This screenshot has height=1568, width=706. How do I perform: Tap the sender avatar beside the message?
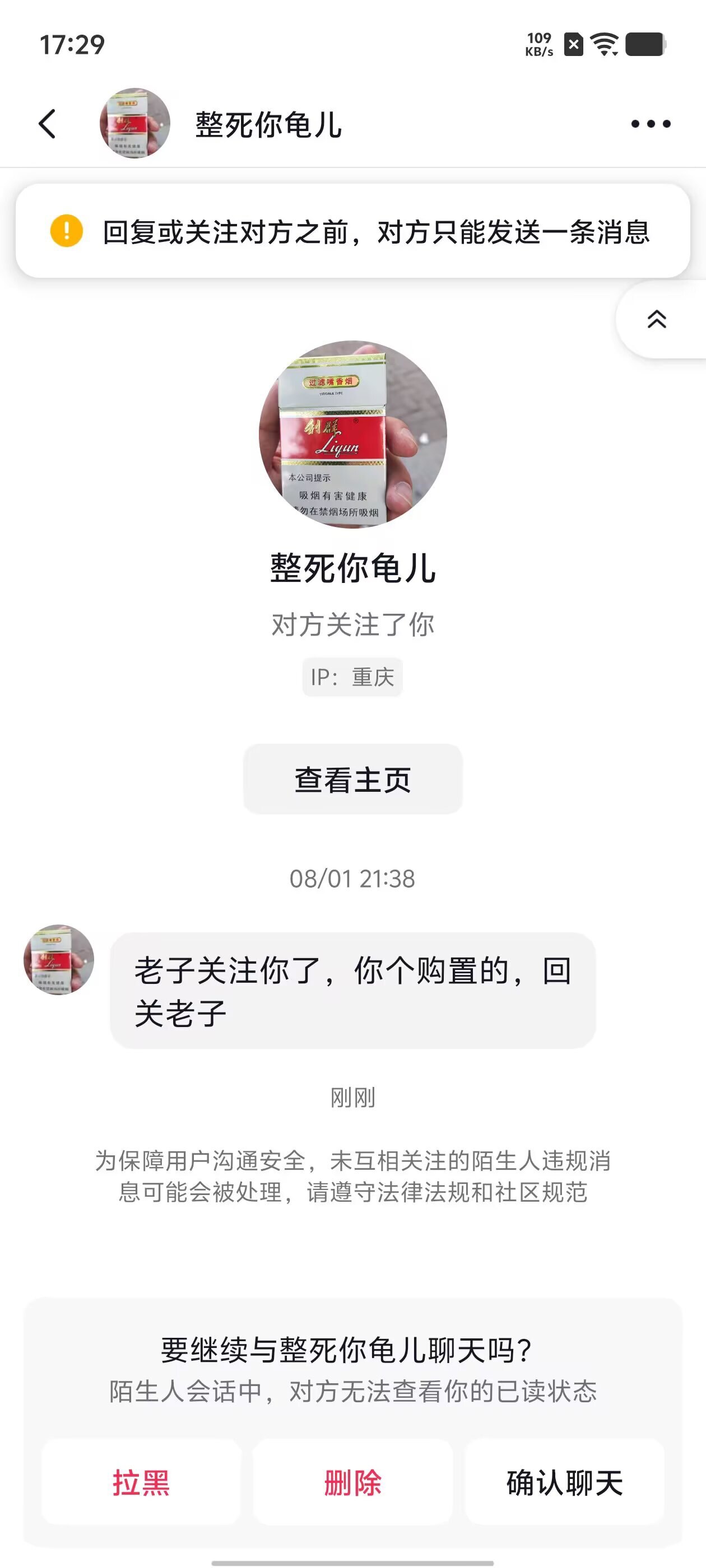point(58,960)
